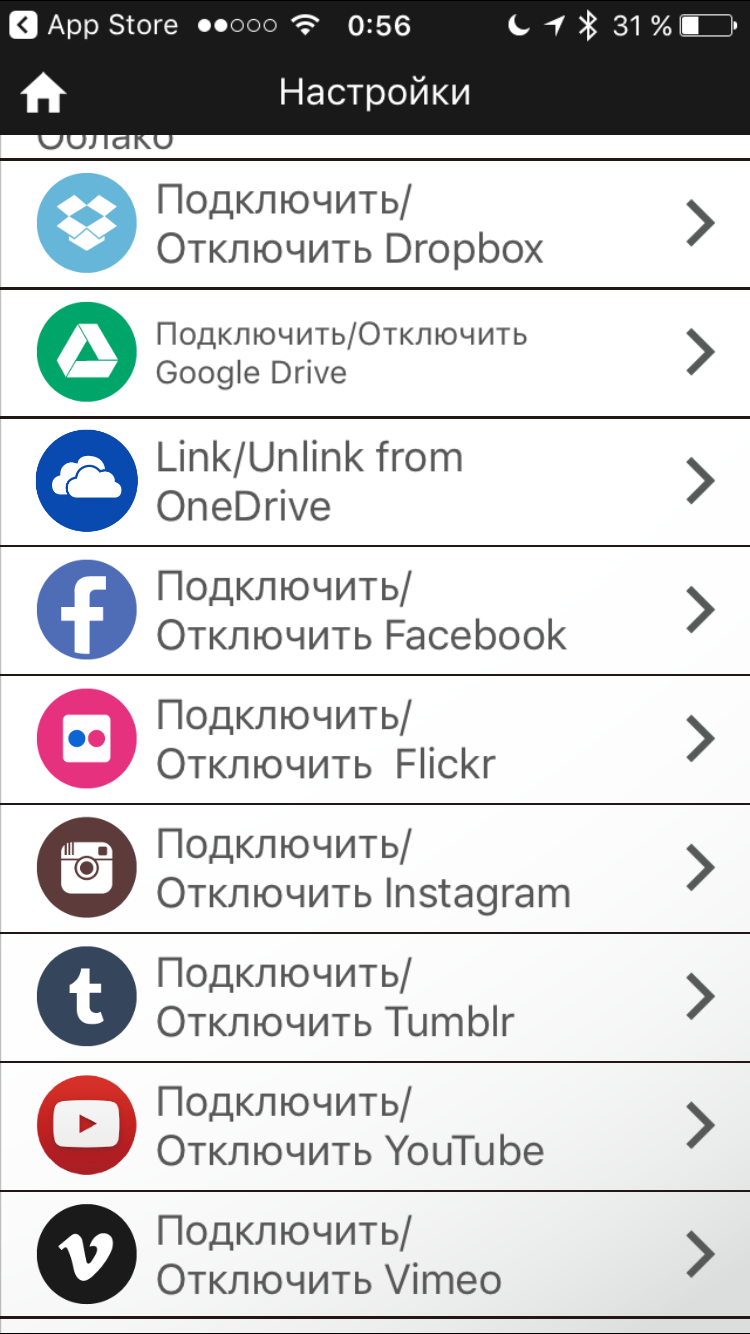Select the Tumblr connection row
This screenshot has width=750, height=1334.
pyautogui.click(x=375, y=998)
